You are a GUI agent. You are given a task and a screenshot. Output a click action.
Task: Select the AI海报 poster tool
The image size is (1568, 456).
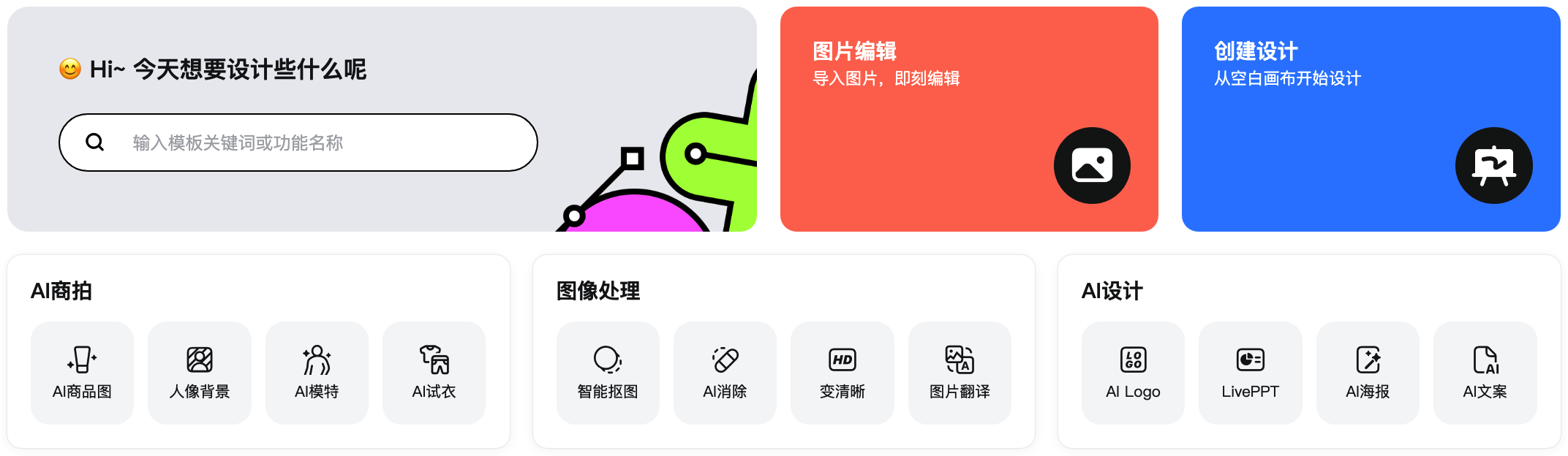[x=1368, y=373]
